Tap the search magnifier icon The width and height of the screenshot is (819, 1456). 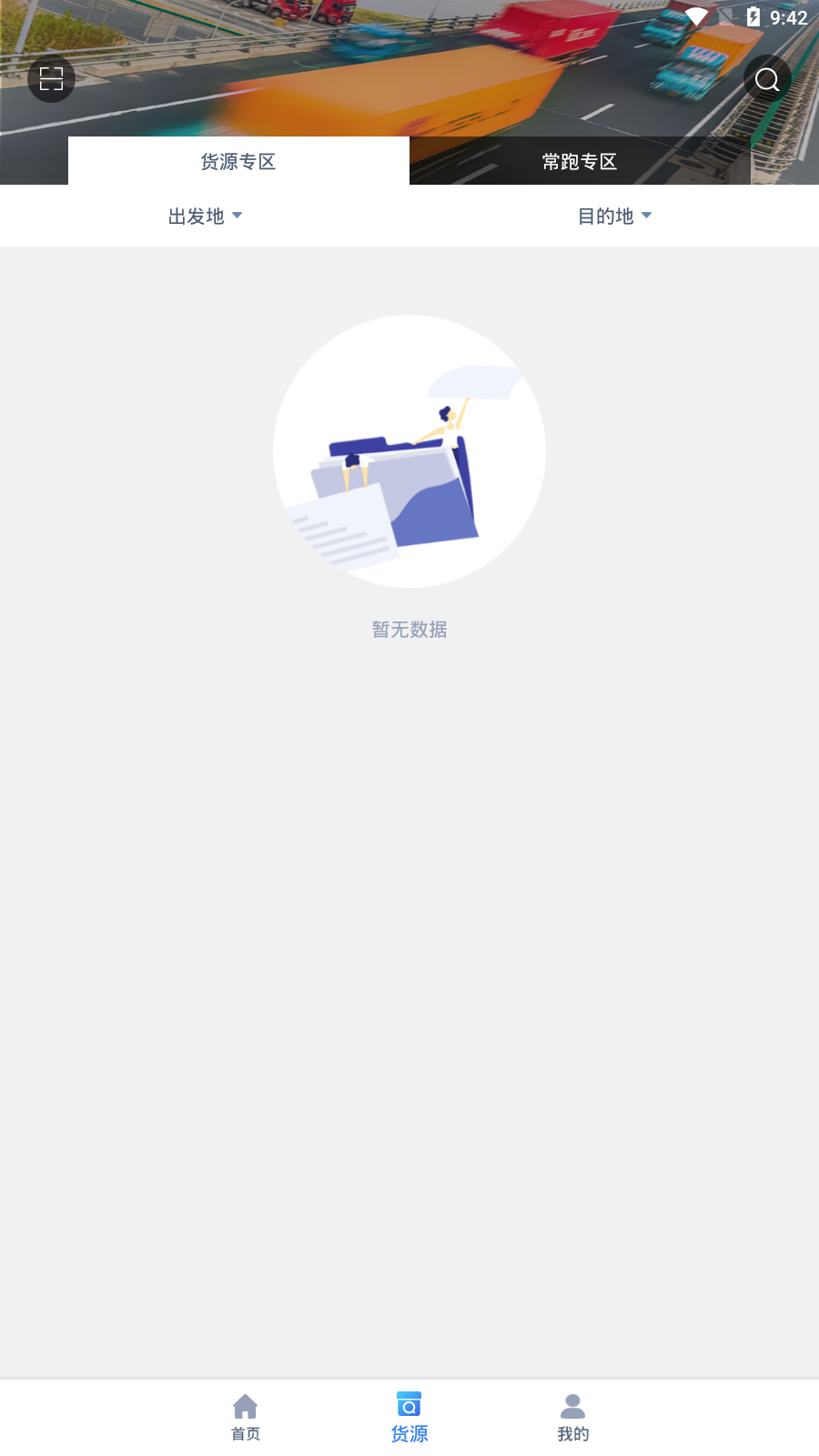click(767, 79)
